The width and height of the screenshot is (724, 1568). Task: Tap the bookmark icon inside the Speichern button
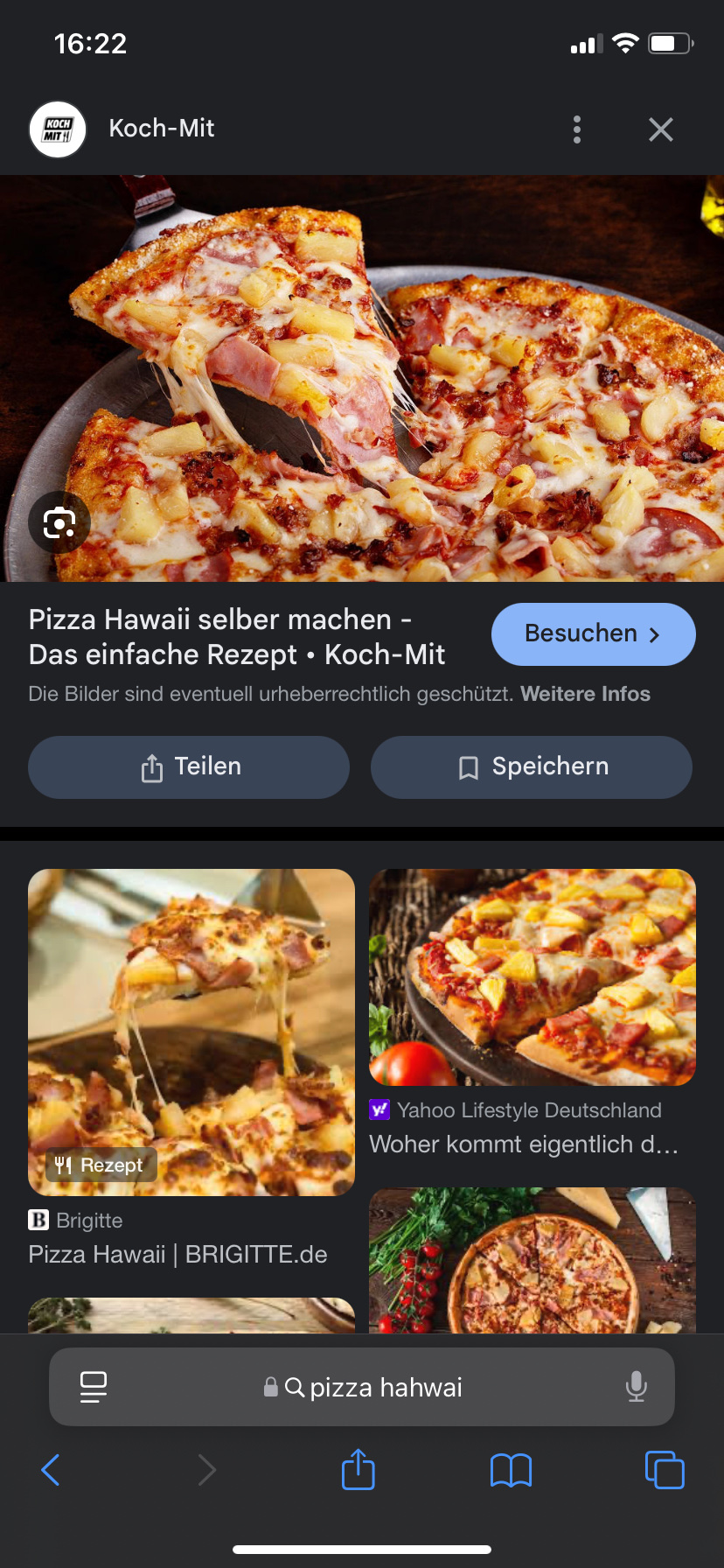[x=469, y=766]
